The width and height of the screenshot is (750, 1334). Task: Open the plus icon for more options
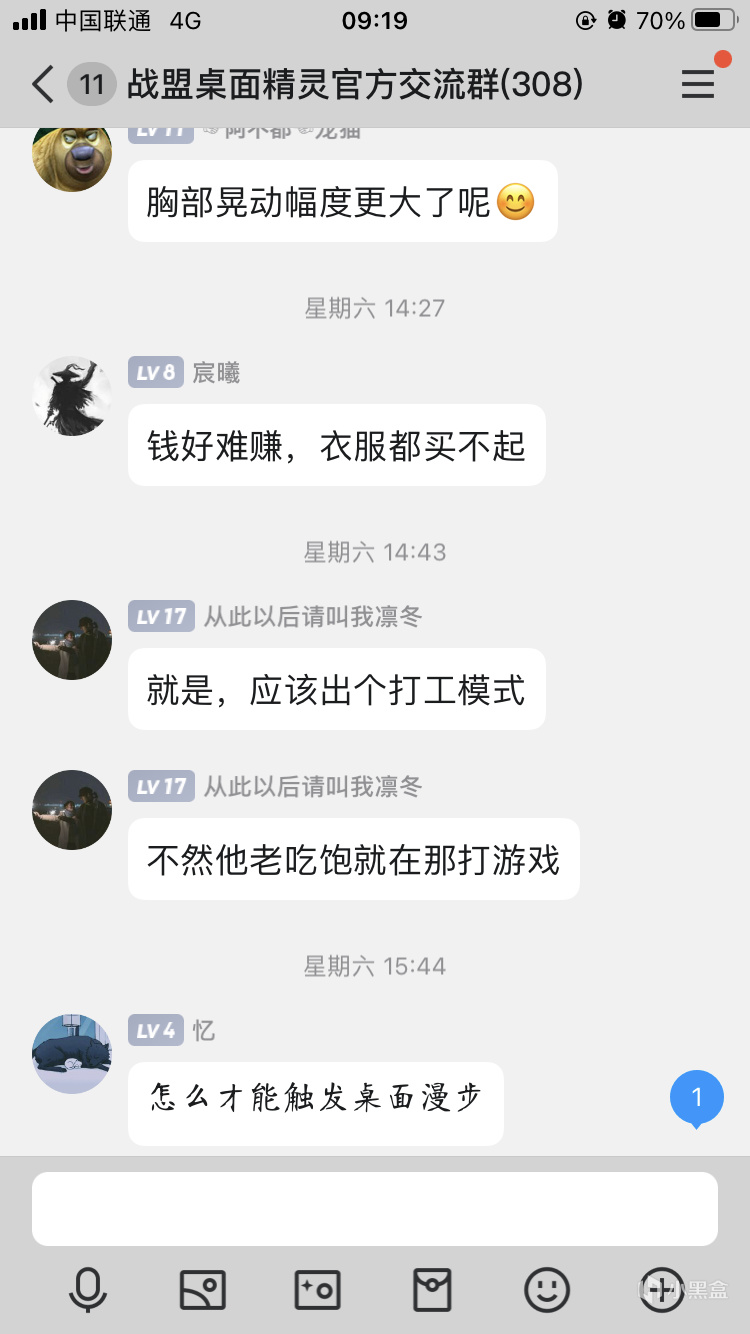point(660,1290)
